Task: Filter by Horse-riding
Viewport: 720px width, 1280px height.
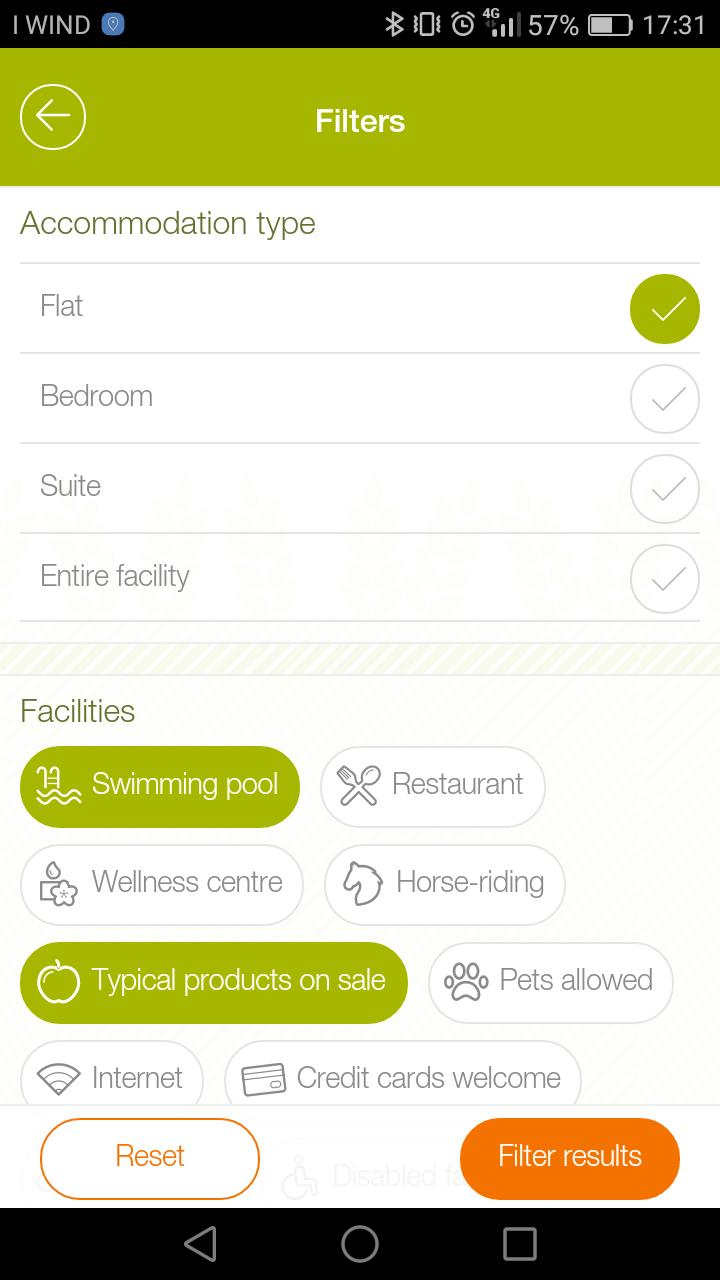Action: [x=444, y=884]
